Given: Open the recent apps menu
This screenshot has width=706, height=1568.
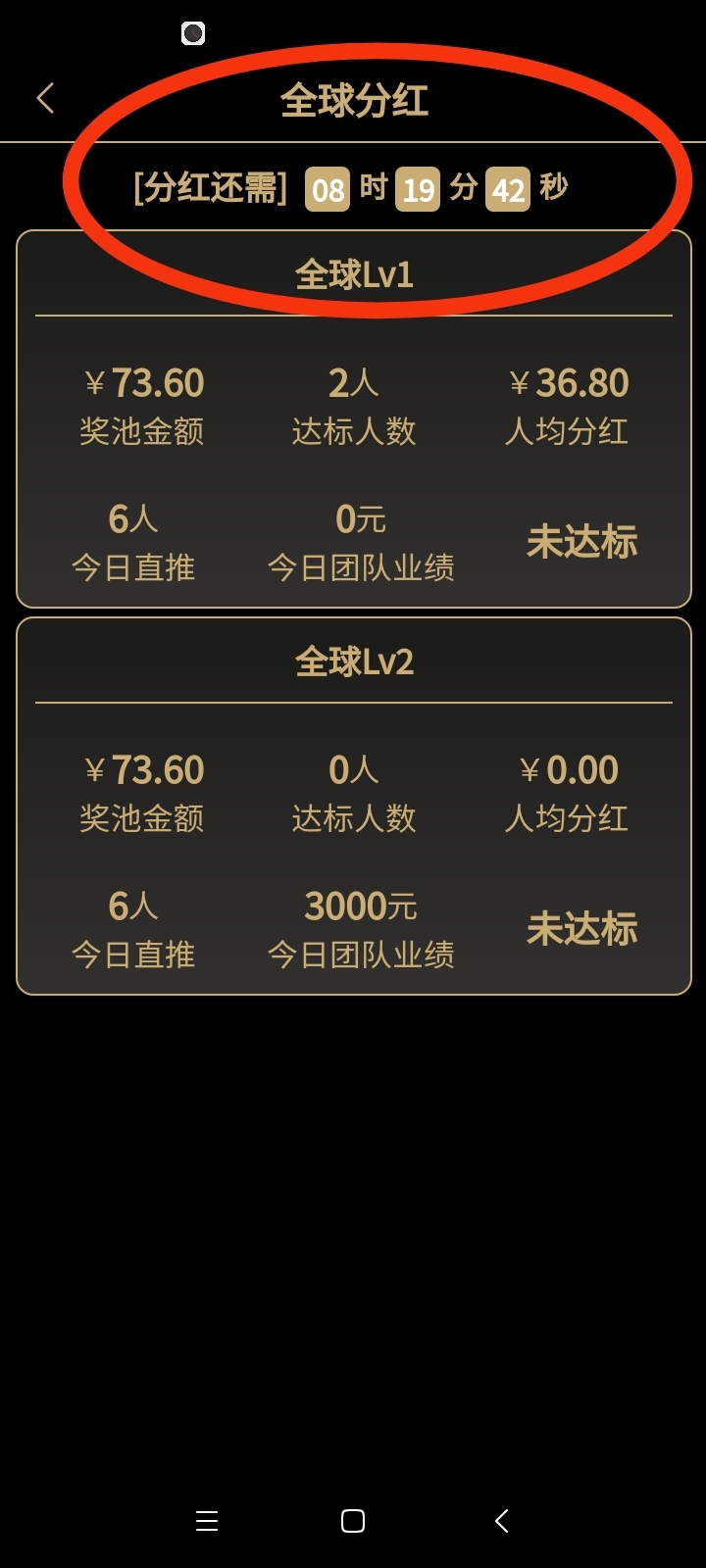Looking at the screenshot, I should pos(207,1521).
